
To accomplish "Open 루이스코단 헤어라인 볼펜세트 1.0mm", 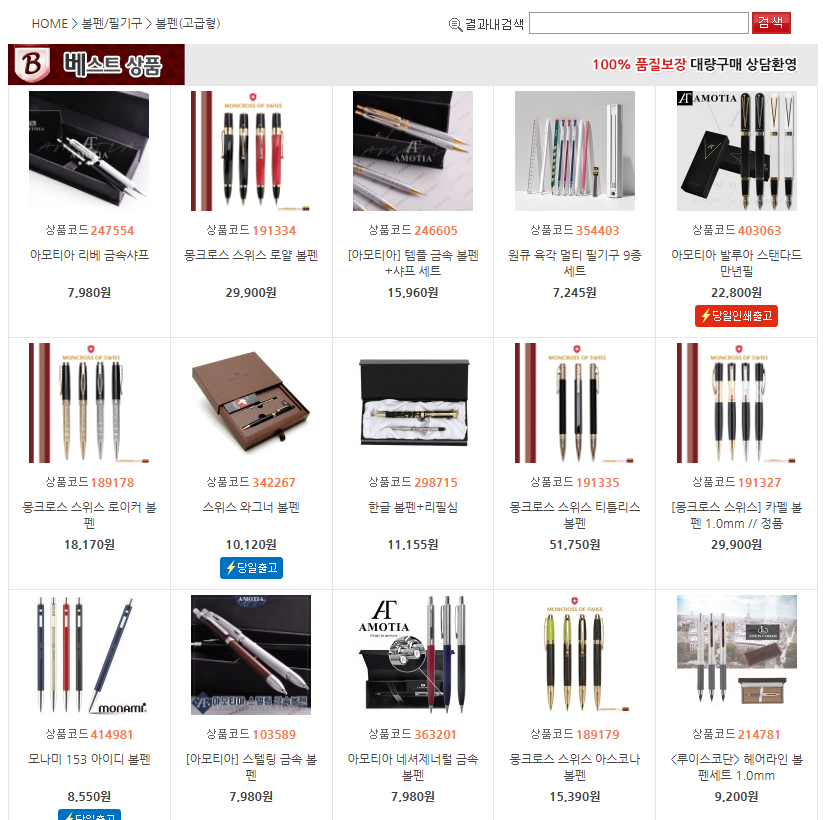I will [x=737, y=766].
